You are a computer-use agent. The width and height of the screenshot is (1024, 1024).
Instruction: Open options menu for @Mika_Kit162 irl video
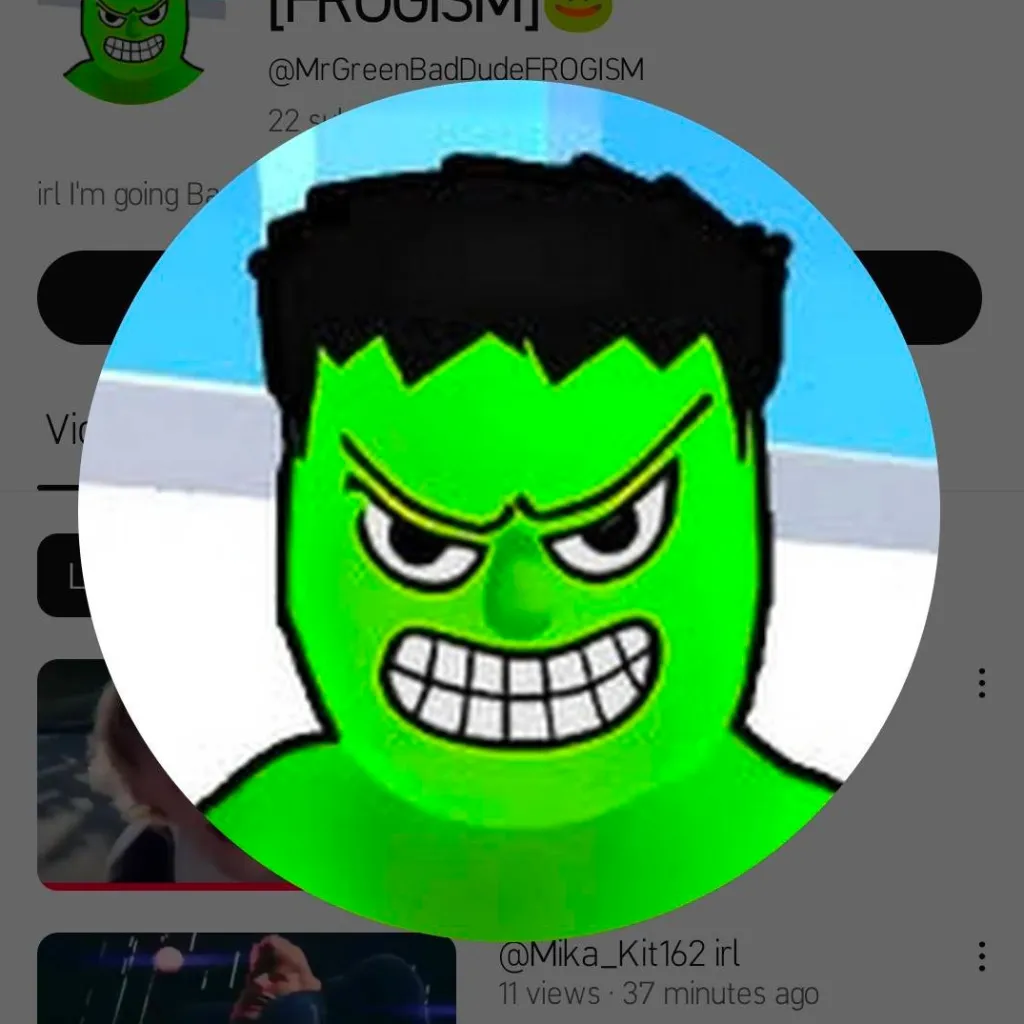pos(981,955)
